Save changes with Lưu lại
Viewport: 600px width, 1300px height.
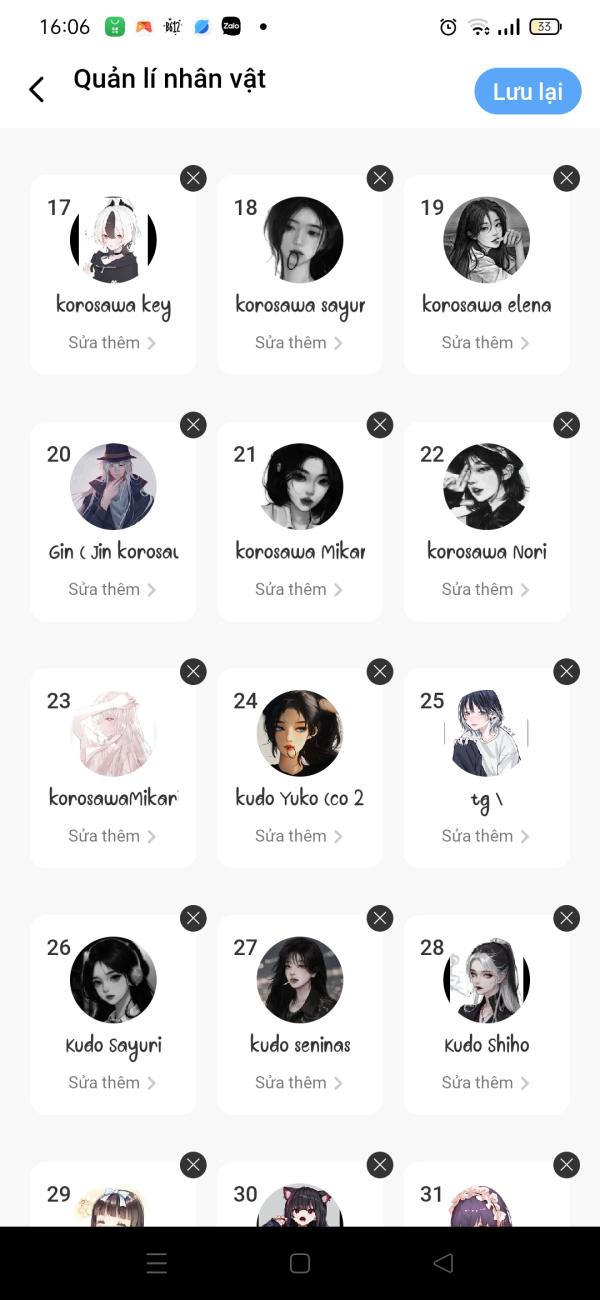(527, 92)
